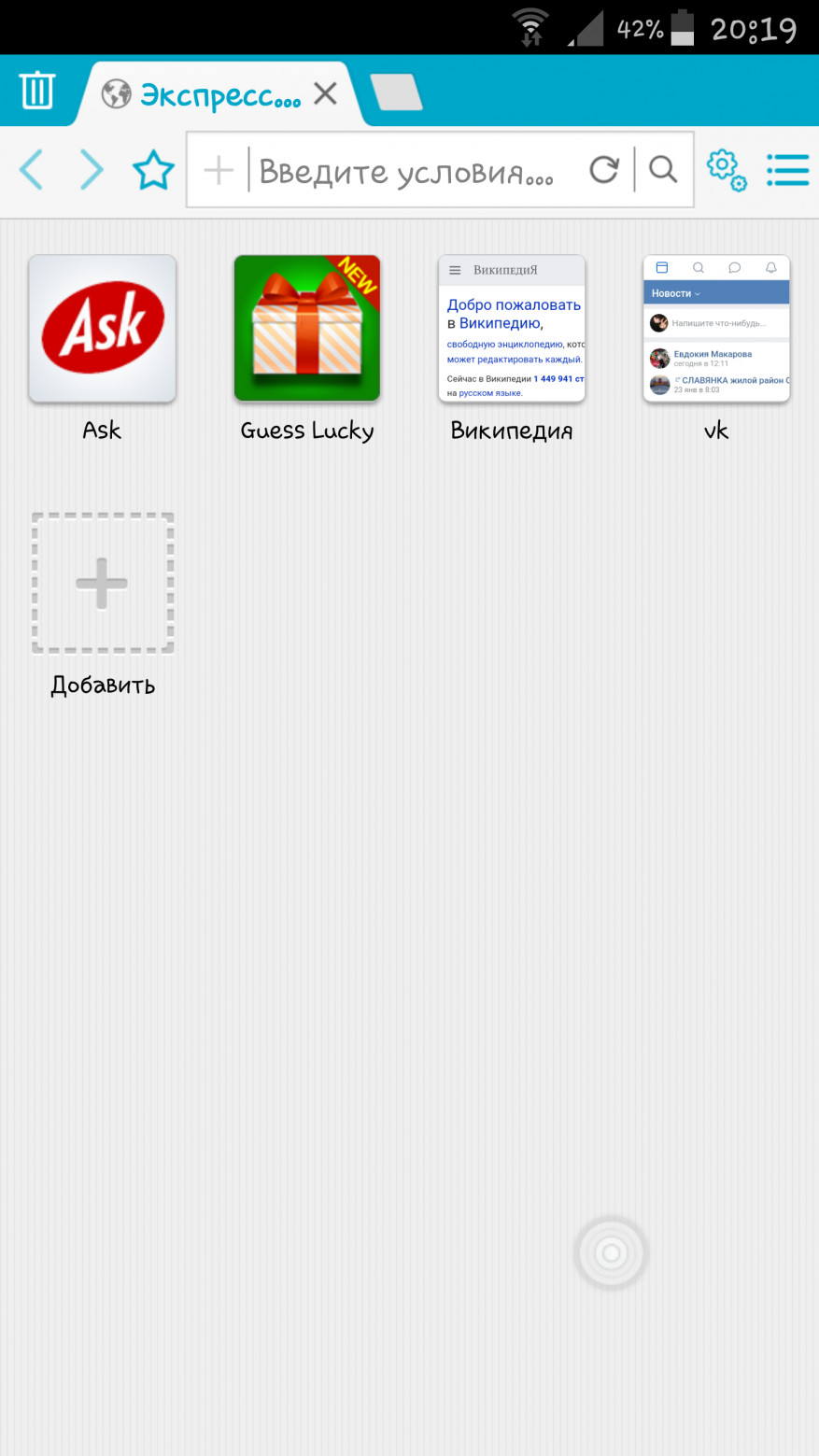Close the Экспресс tab

coord(325,93)
